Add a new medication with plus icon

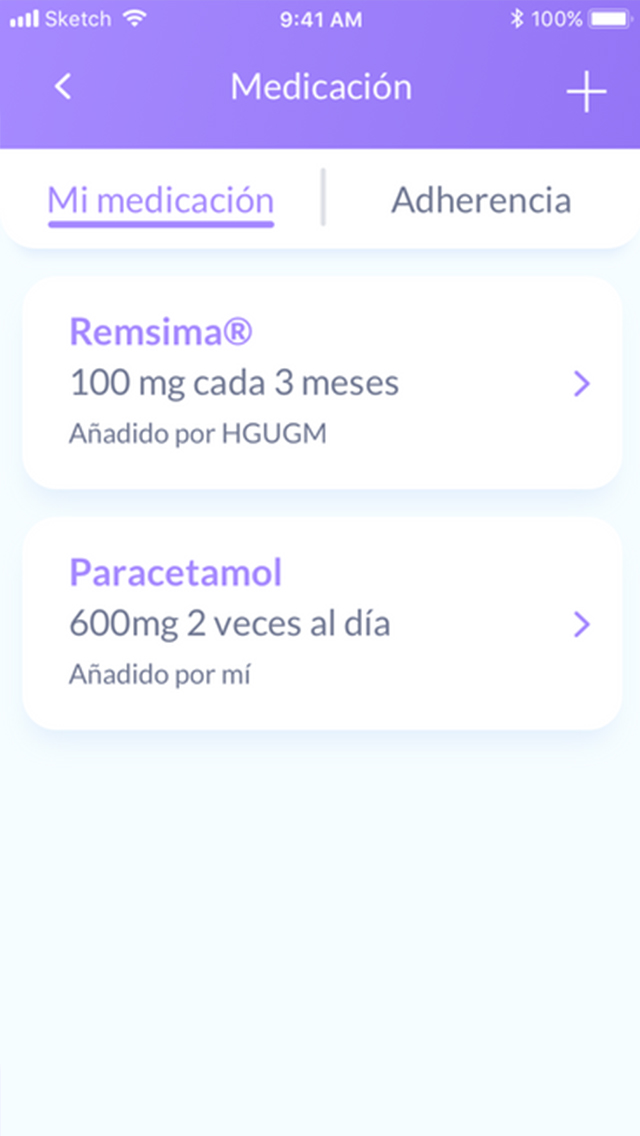pos(586,92)
